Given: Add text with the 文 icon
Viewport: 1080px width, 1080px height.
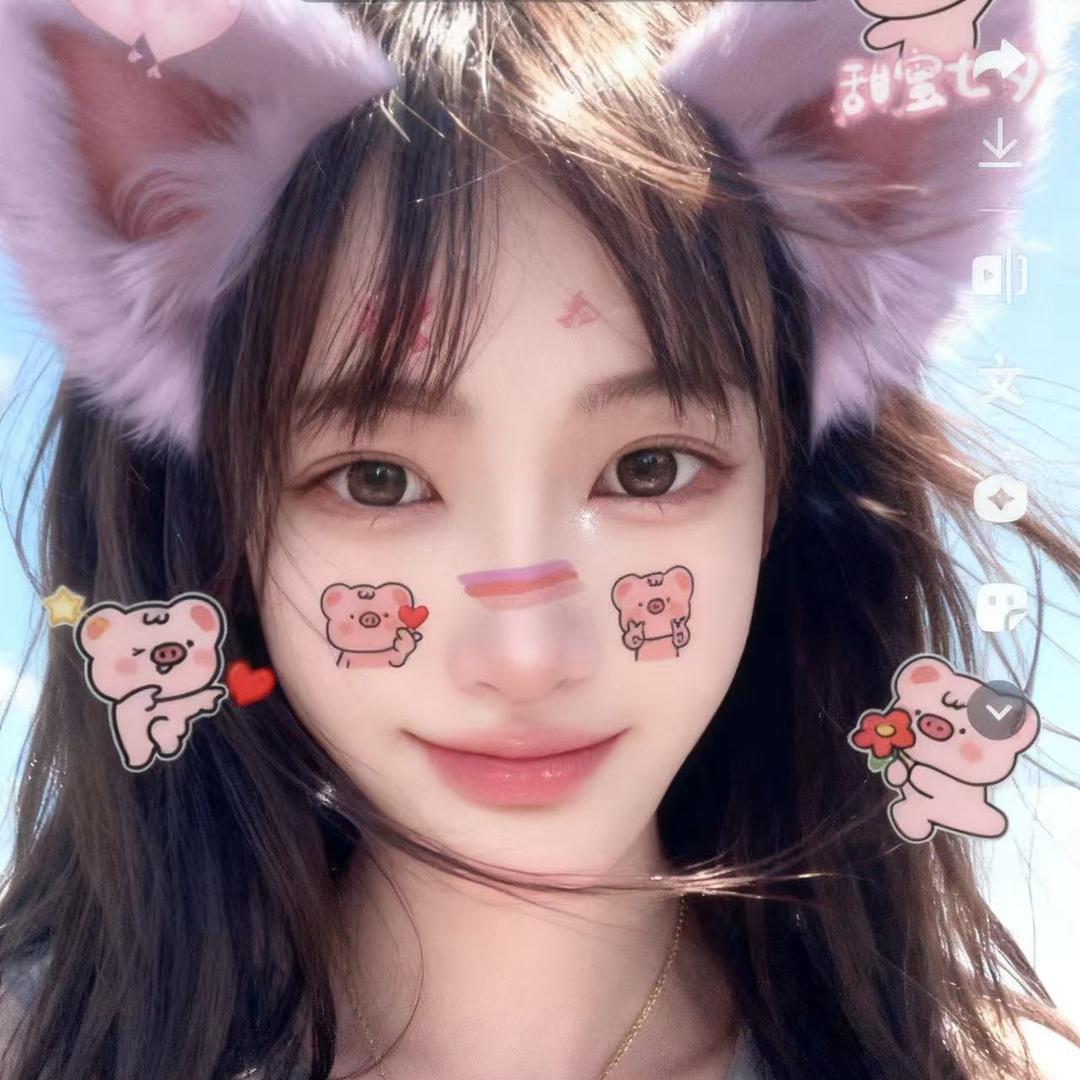Looking at the screenshot, I should [x=1000, y=384].
